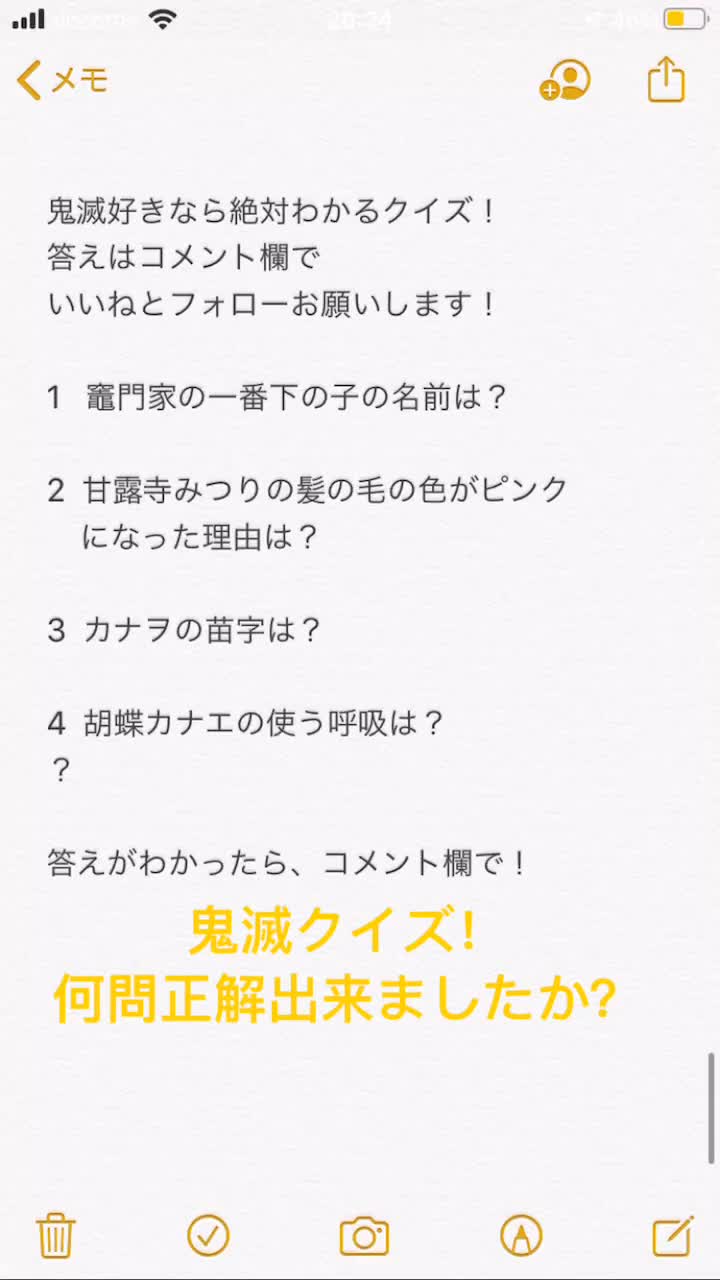Screen dimensions: 720x1280
Task: Go back to the メモ list
Action: coord(62,81)
